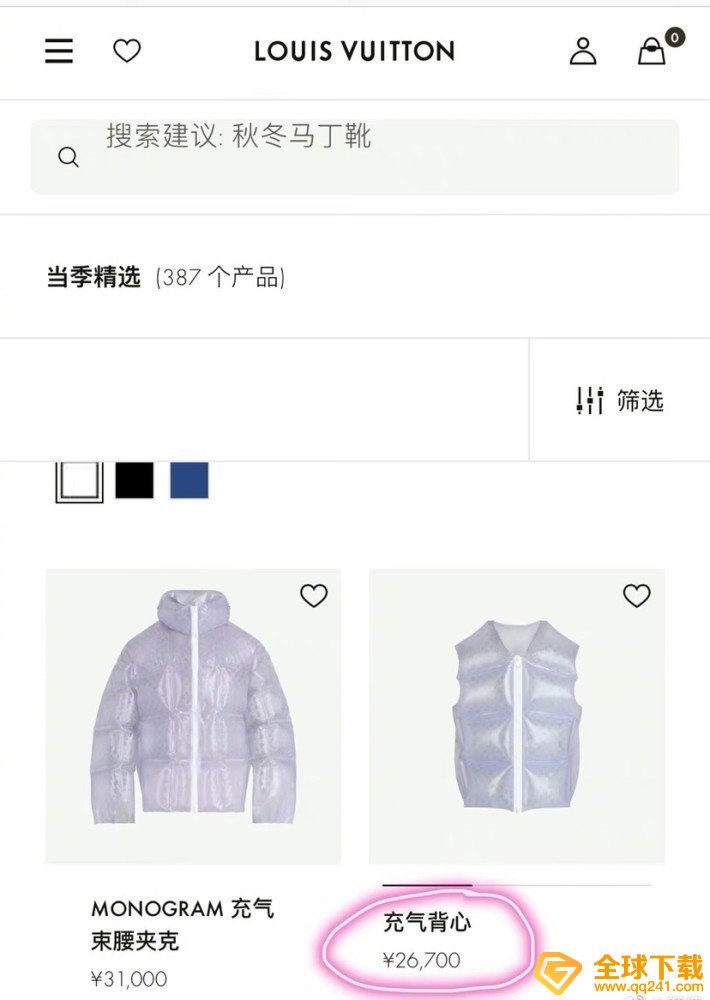Go to Louis Vuitton home via logo
The width and height of the screenshot is (710, 1000).
click(x=354, y=51)
